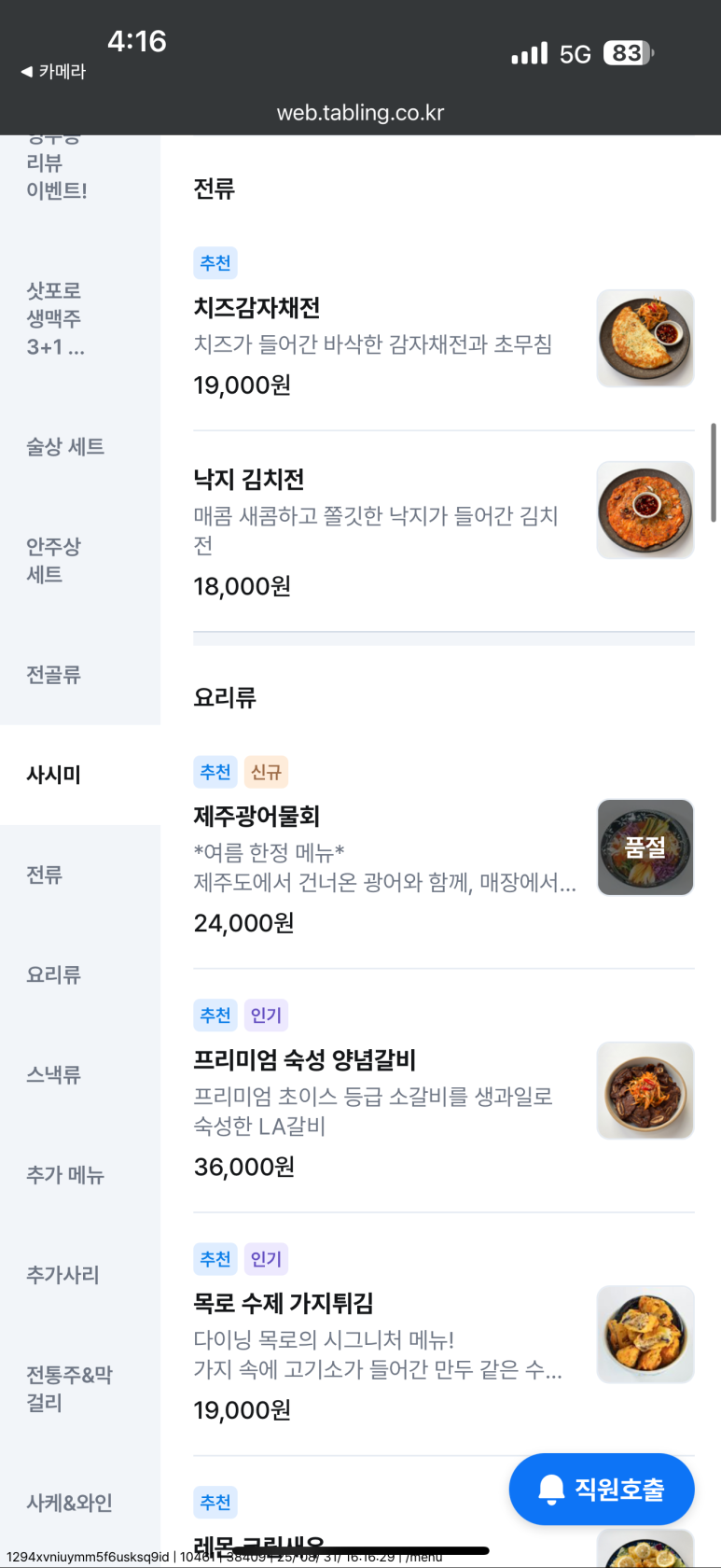This screenshot has width=721, height=1568.
Task: Jump to the 전류 category in sidebar
Action: pyautogui.click(x=45, y=875)
